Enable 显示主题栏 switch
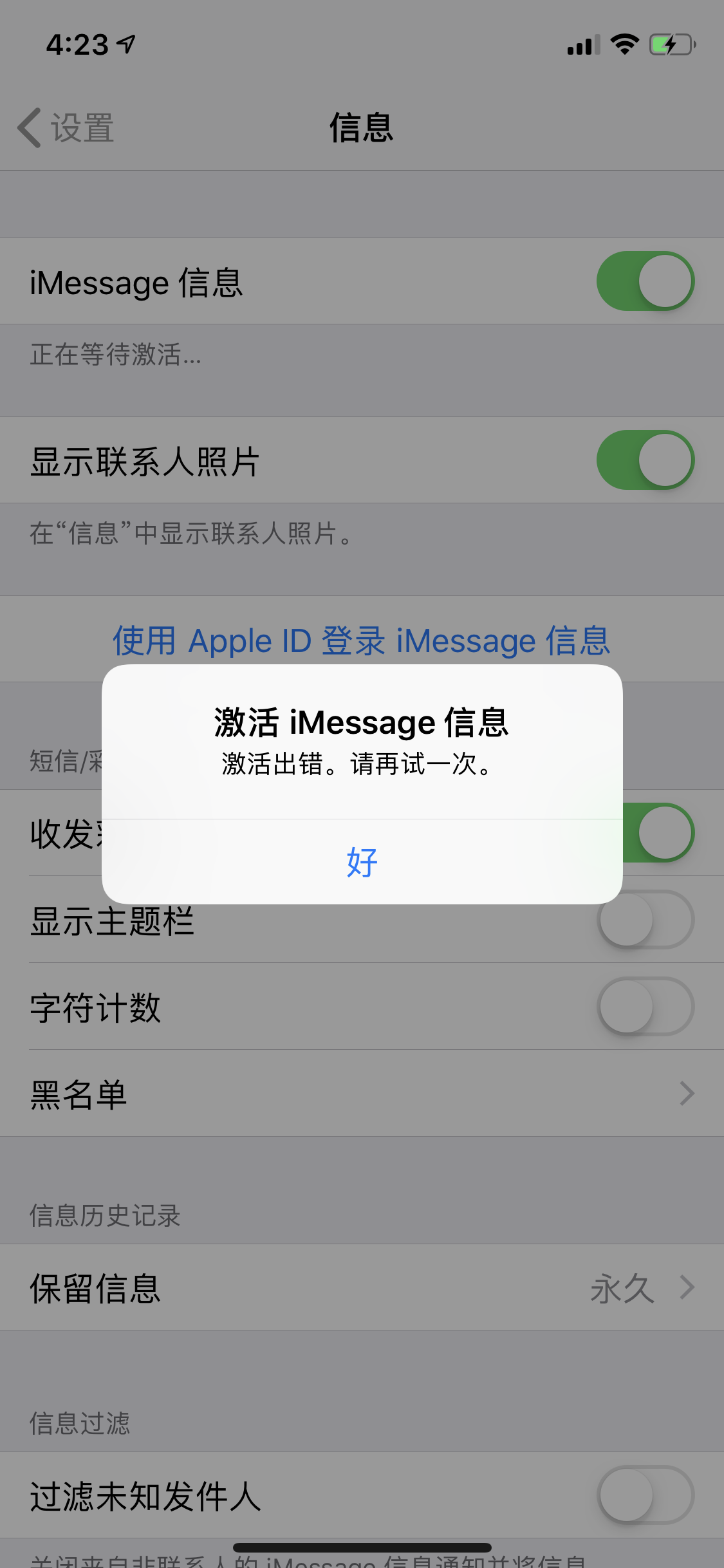724x1568 pixels. (645, 921)
